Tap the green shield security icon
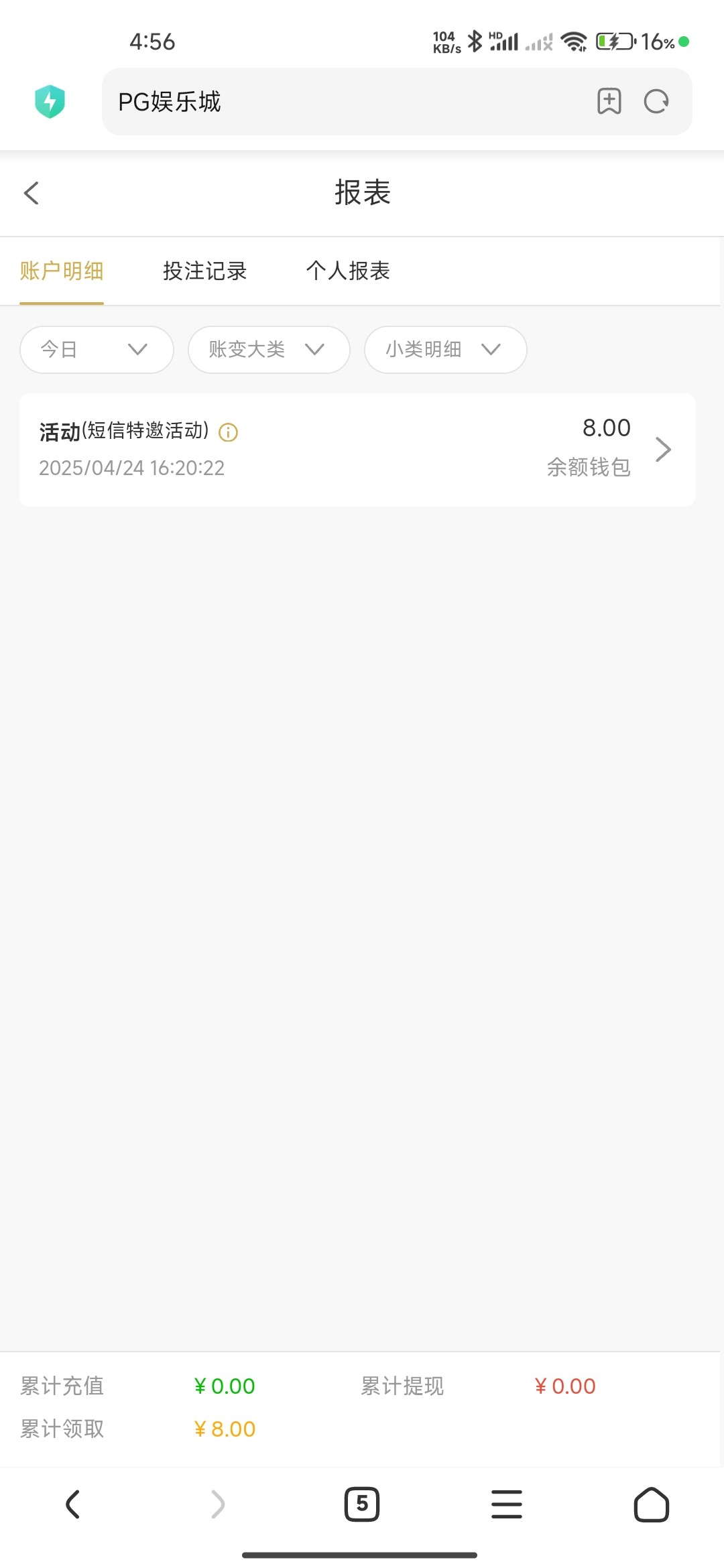 point(50,102)
